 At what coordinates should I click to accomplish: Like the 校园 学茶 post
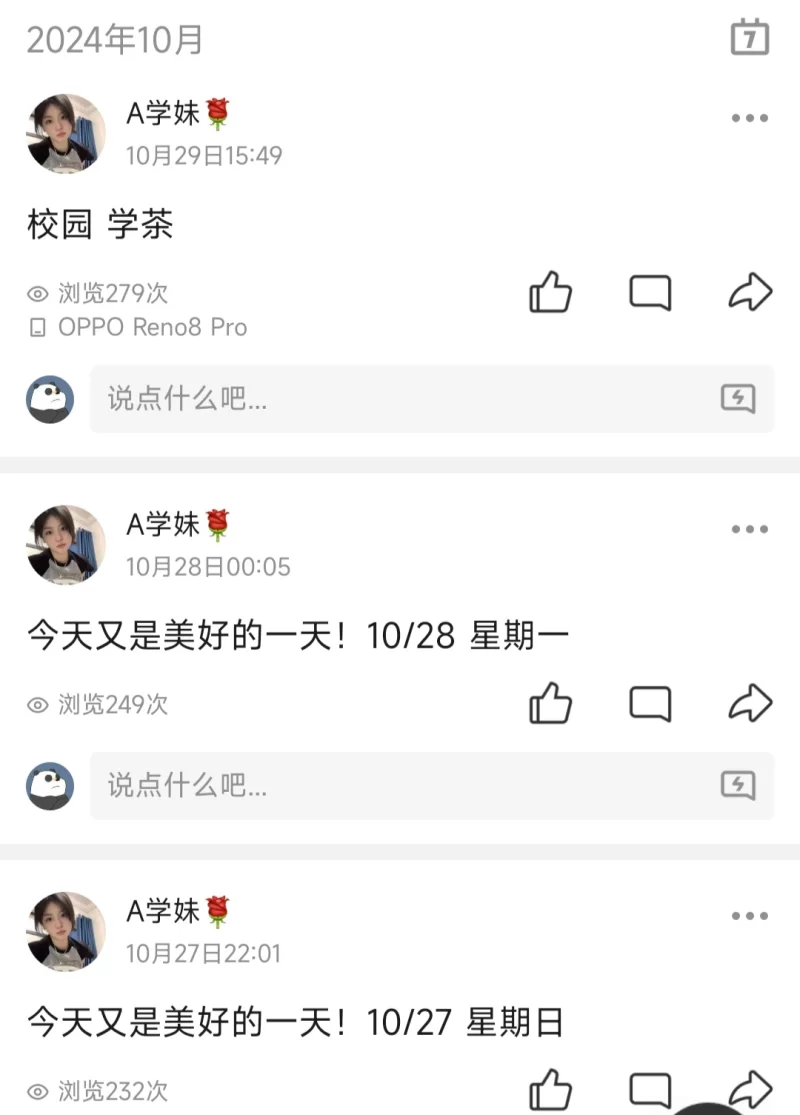point(550,293)
